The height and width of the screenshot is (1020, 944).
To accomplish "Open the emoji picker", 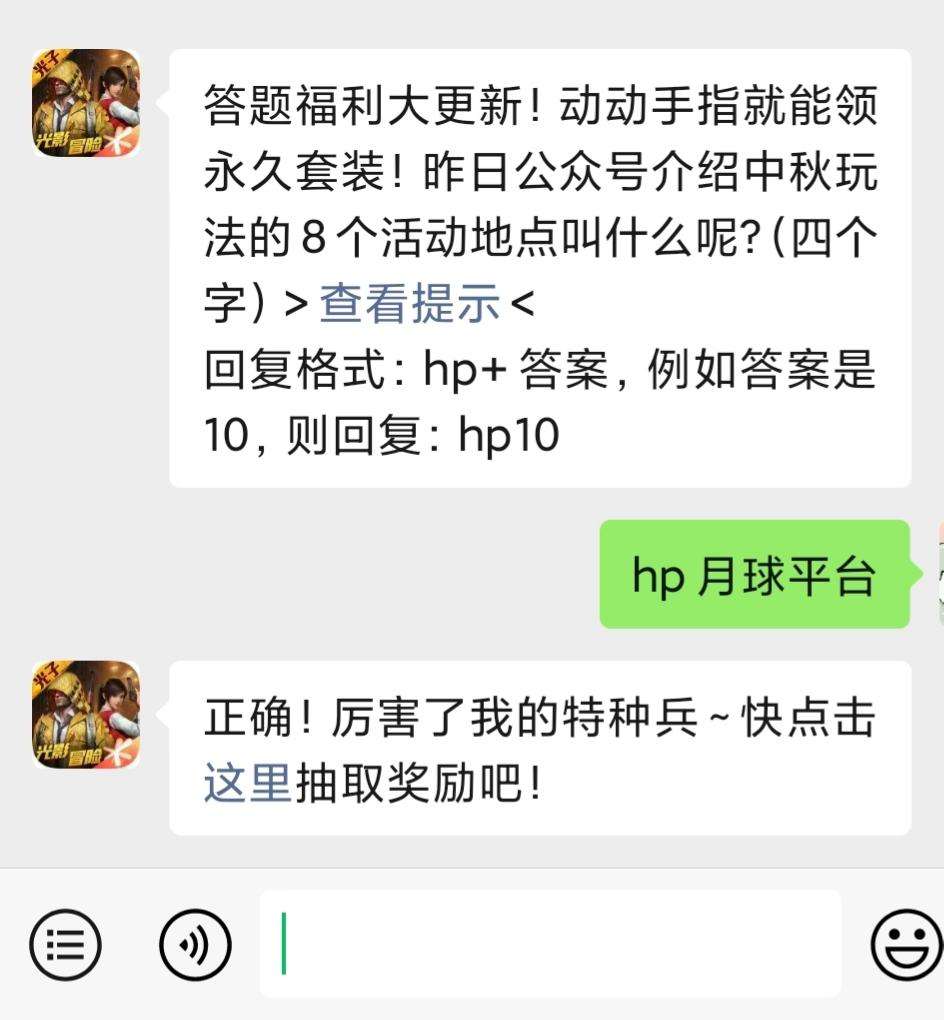I will click(x=905, y=943).
